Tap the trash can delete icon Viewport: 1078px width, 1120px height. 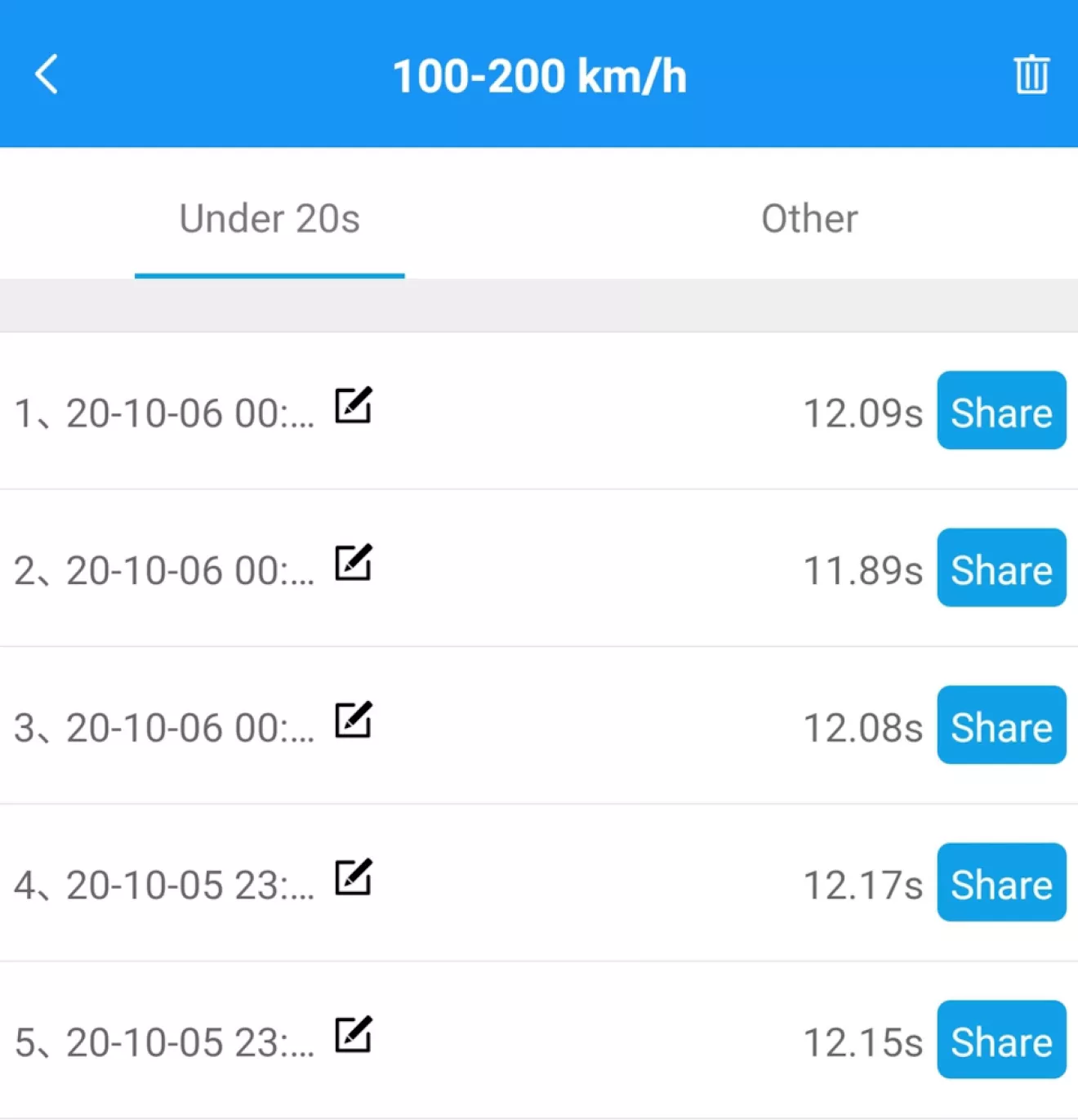[x=1031, y=74]
